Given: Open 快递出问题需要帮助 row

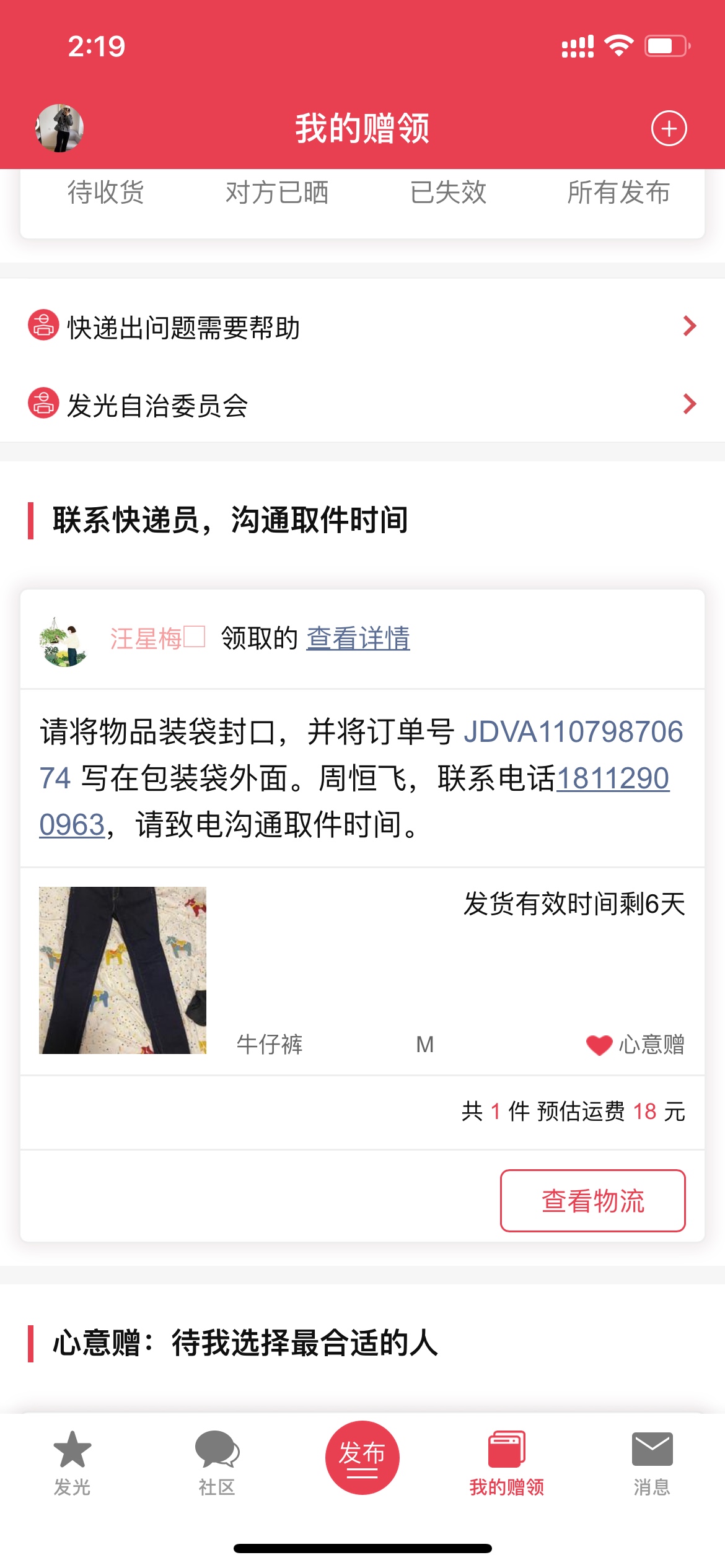Looking at the screenshot, I should pyautogui.click(x=362, y=326).
